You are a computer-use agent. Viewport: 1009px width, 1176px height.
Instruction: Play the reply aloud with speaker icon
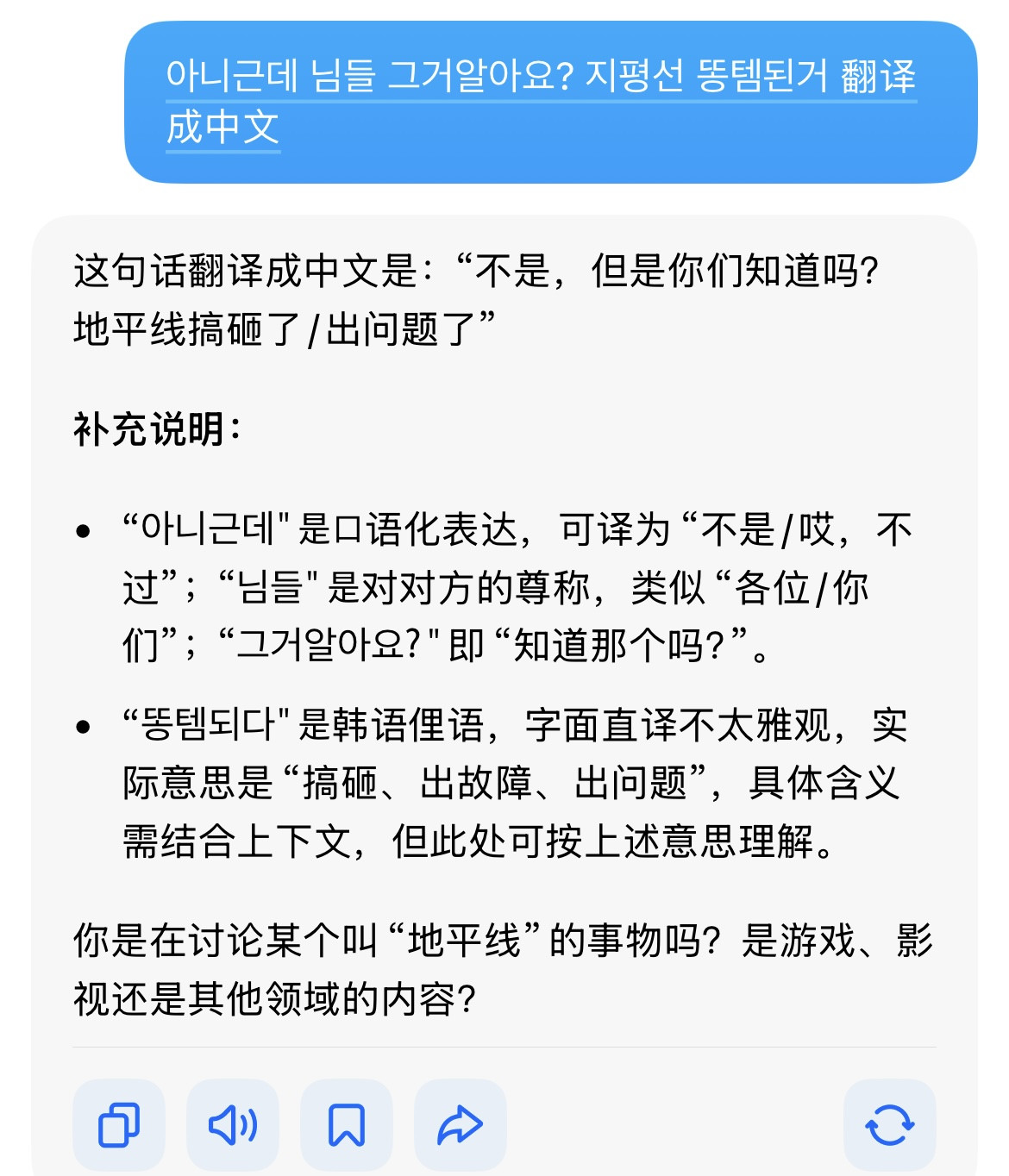coord(233,1124)
